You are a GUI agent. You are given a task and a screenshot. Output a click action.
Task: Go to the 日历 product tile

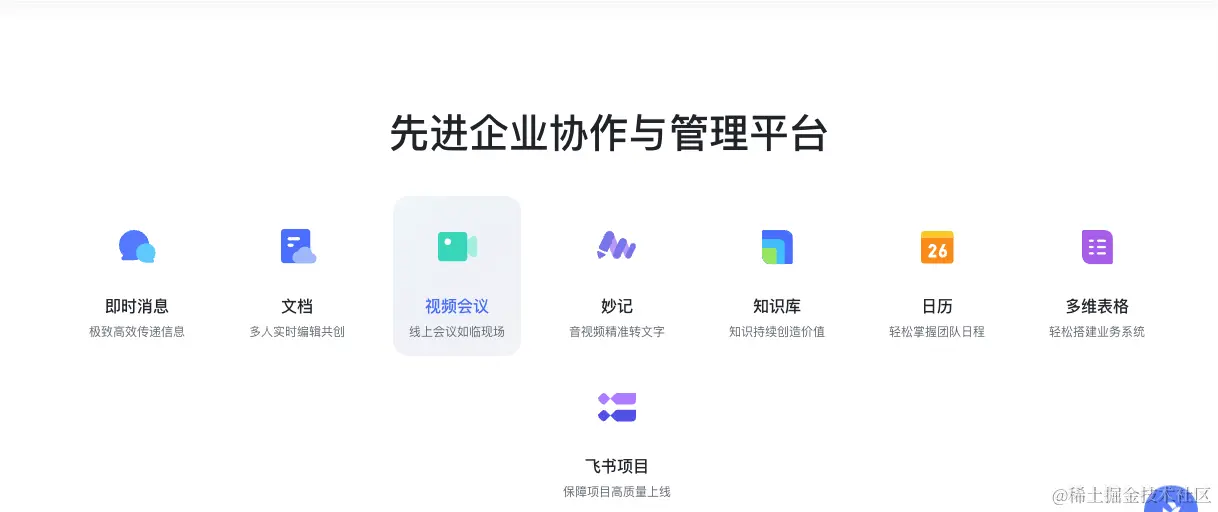coord(937,277)
